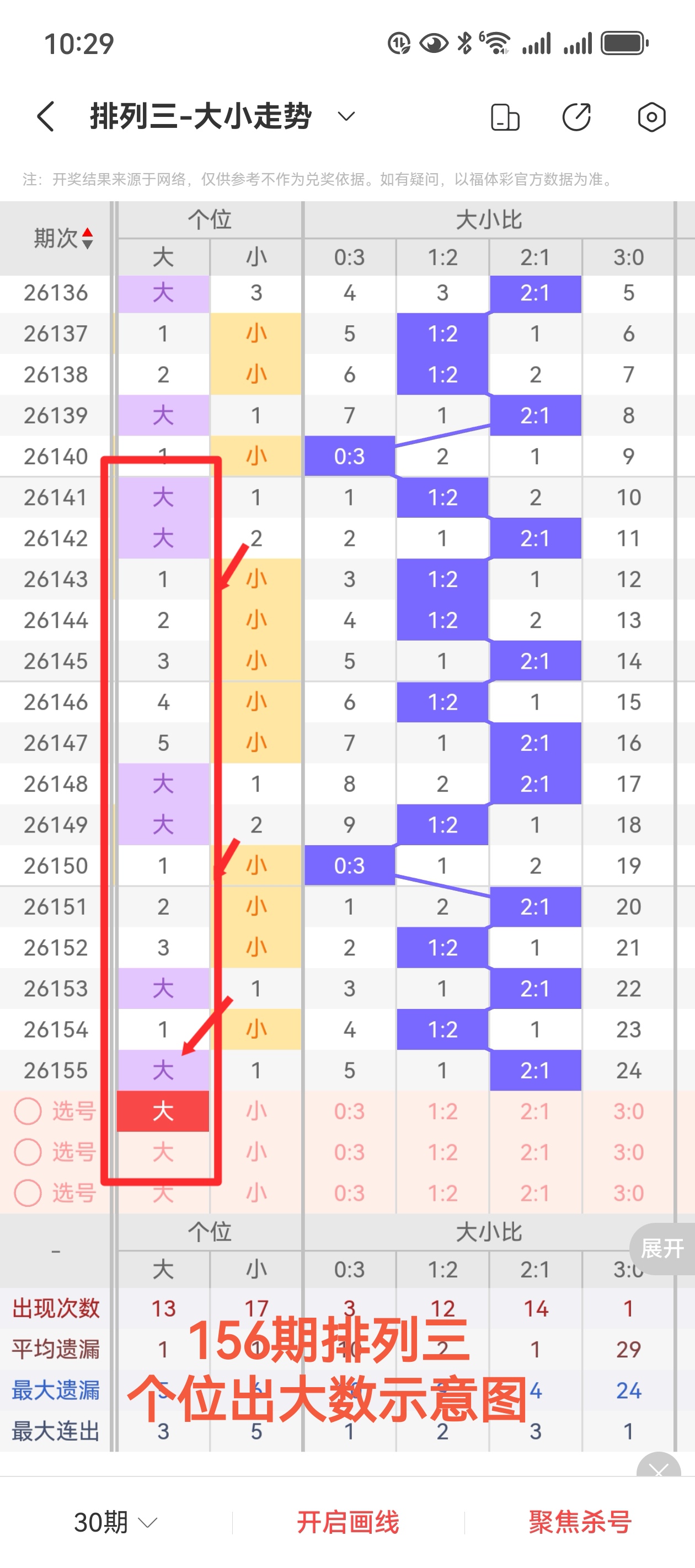Screen dimensions: 695x1568
Task: Share this trend chart
Action: pos(576,117)
